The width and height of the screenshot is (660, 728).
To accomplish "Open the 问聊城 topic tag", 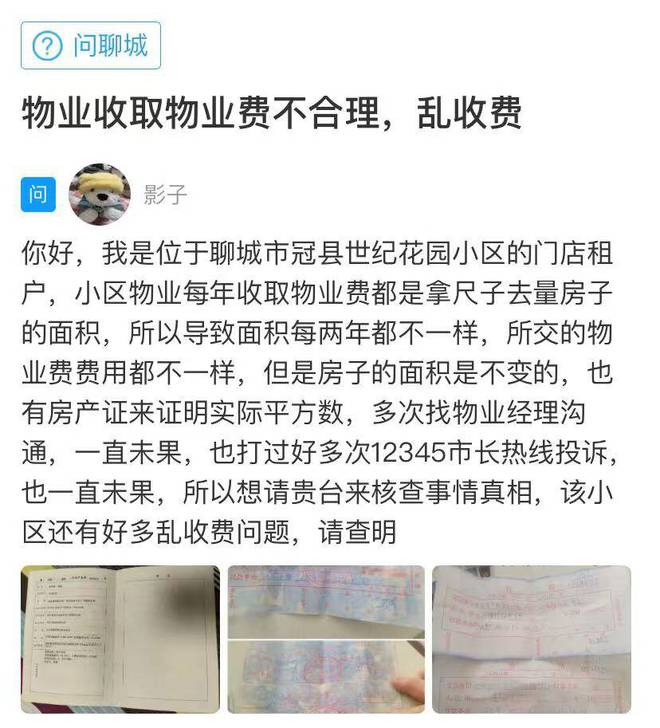I will coord(90,45).
